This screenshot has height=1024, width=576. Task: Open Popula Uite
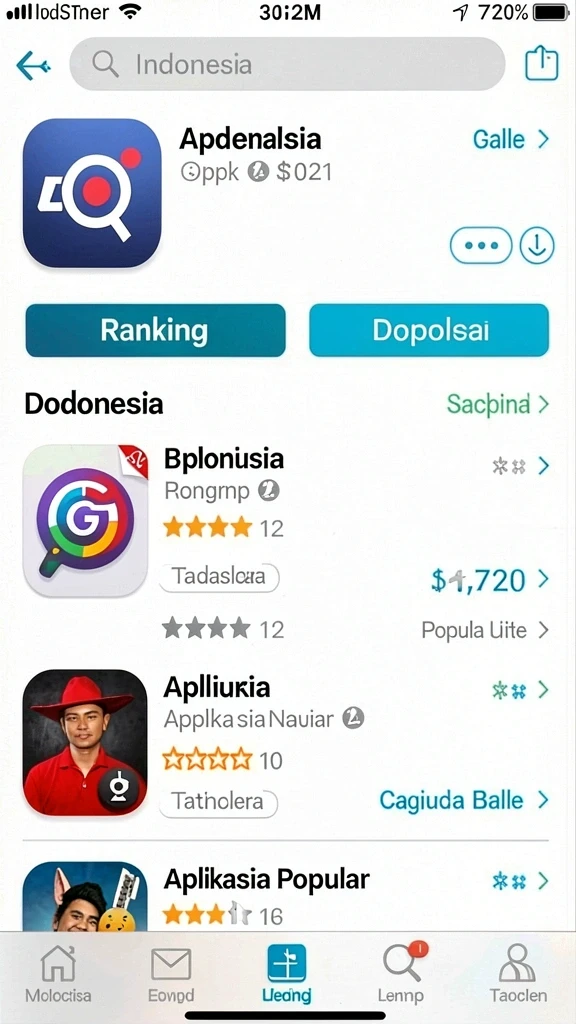tap(485, 630)
